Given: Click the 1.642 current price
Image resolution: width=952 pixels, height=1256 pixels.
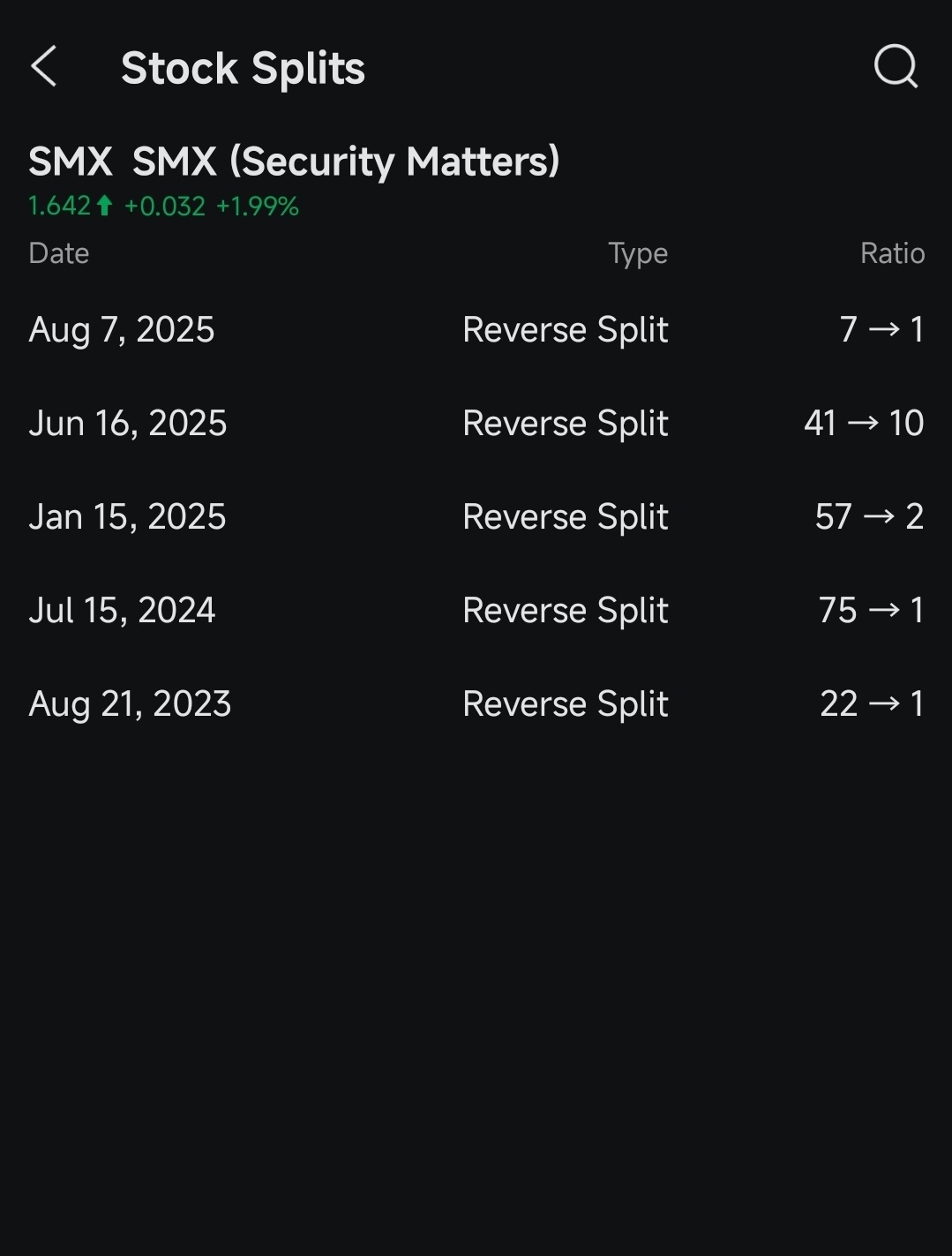Looking at the screenshot, I should point(58,206).
